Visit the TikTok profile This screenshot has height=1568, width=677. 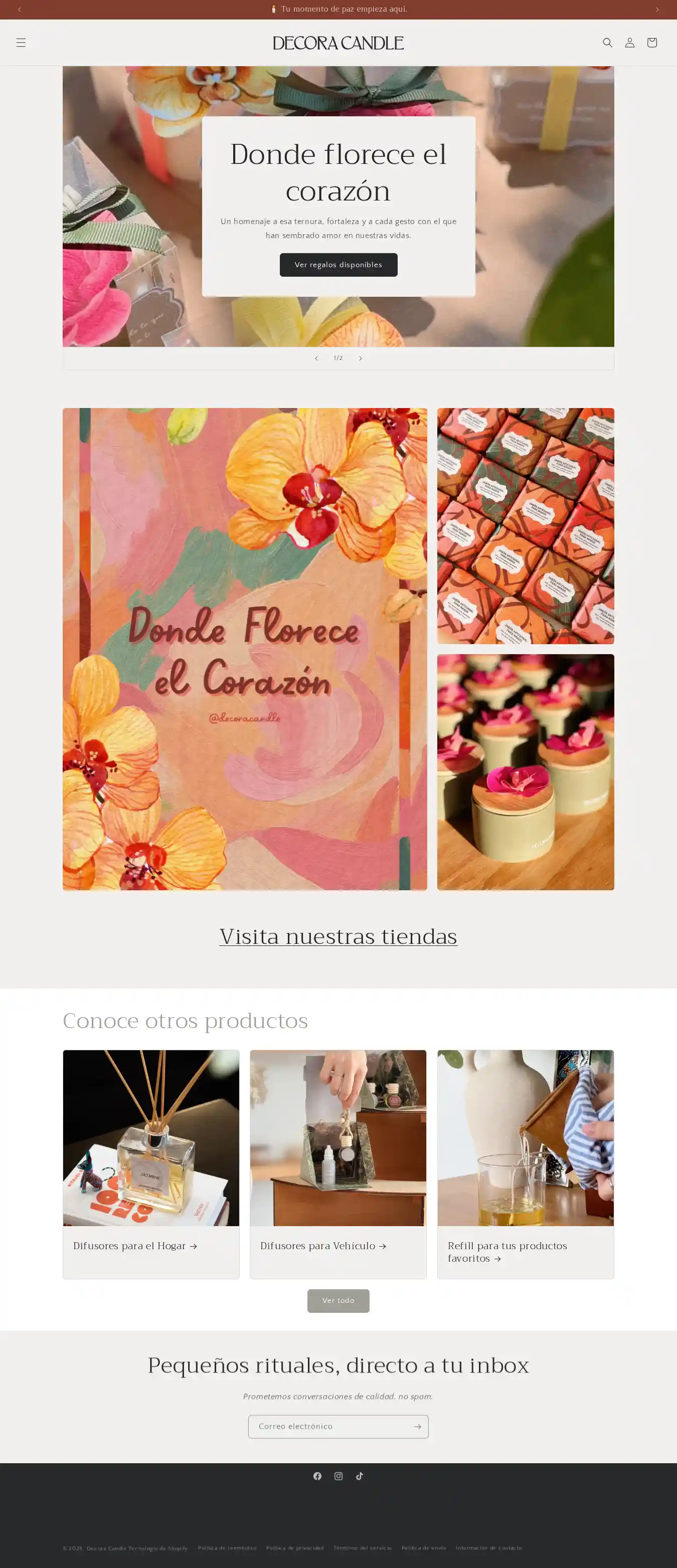click(360, 1476)
